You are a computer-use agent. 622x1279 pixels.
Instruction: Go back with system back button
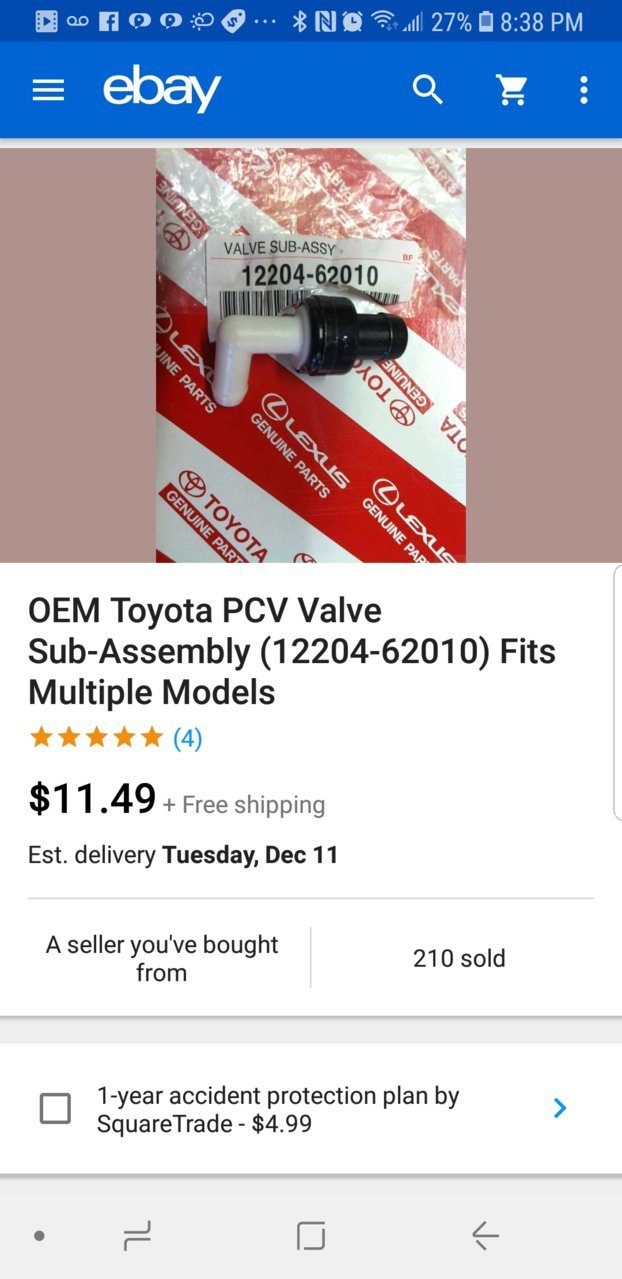485,1236
